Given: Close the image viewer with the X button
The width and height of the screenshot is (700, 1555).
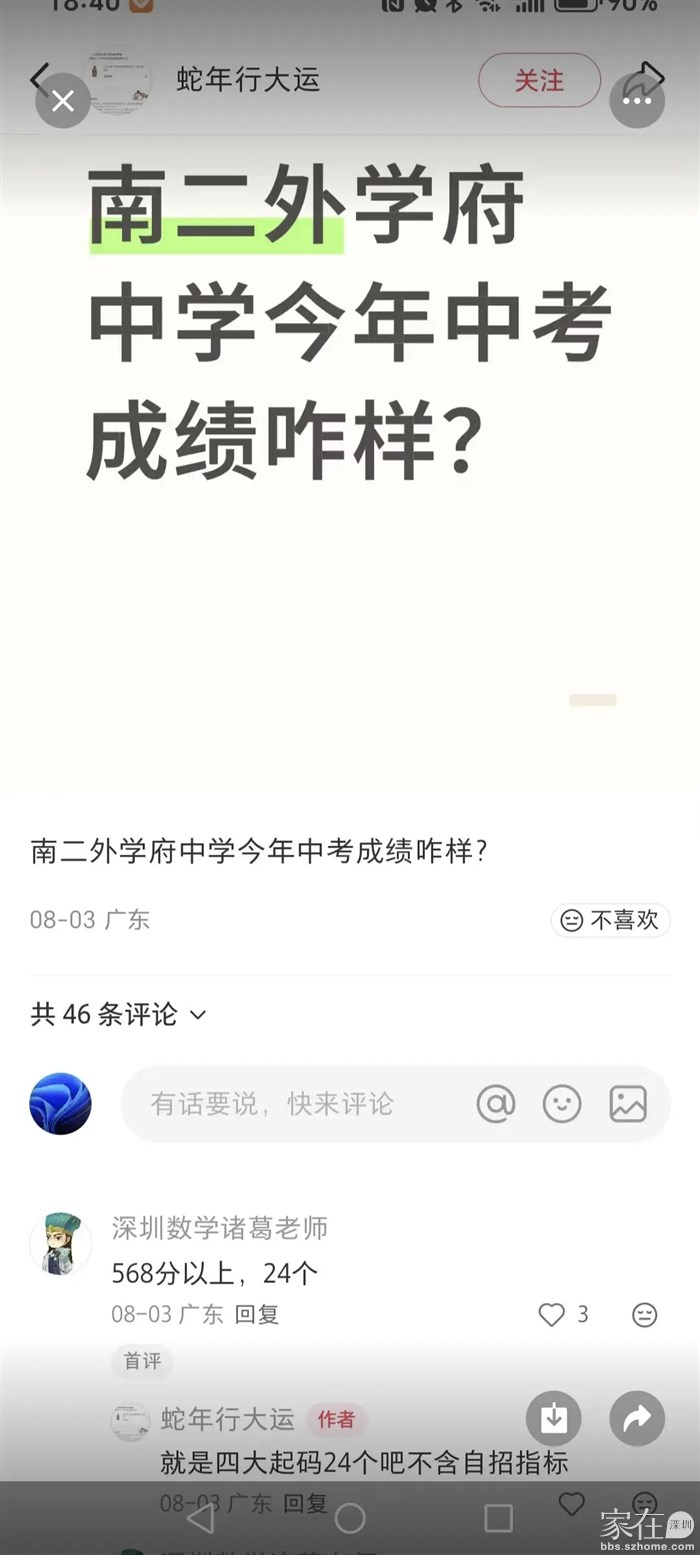Looking at the screenshot, I should (63, 101).
